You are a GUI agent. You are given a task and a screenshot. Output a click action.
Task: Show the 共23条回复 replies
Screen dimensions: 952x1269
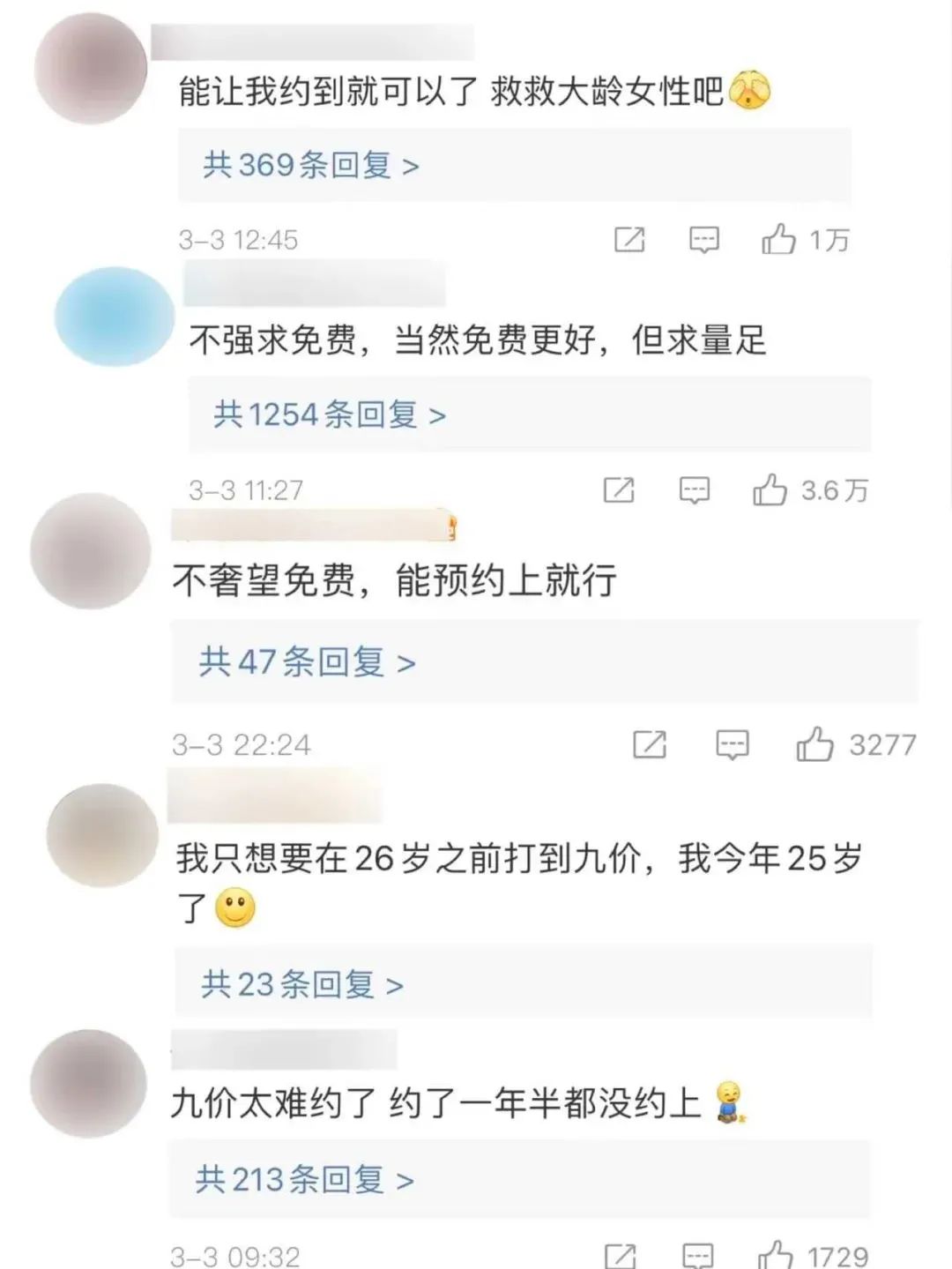coord(302,984)
